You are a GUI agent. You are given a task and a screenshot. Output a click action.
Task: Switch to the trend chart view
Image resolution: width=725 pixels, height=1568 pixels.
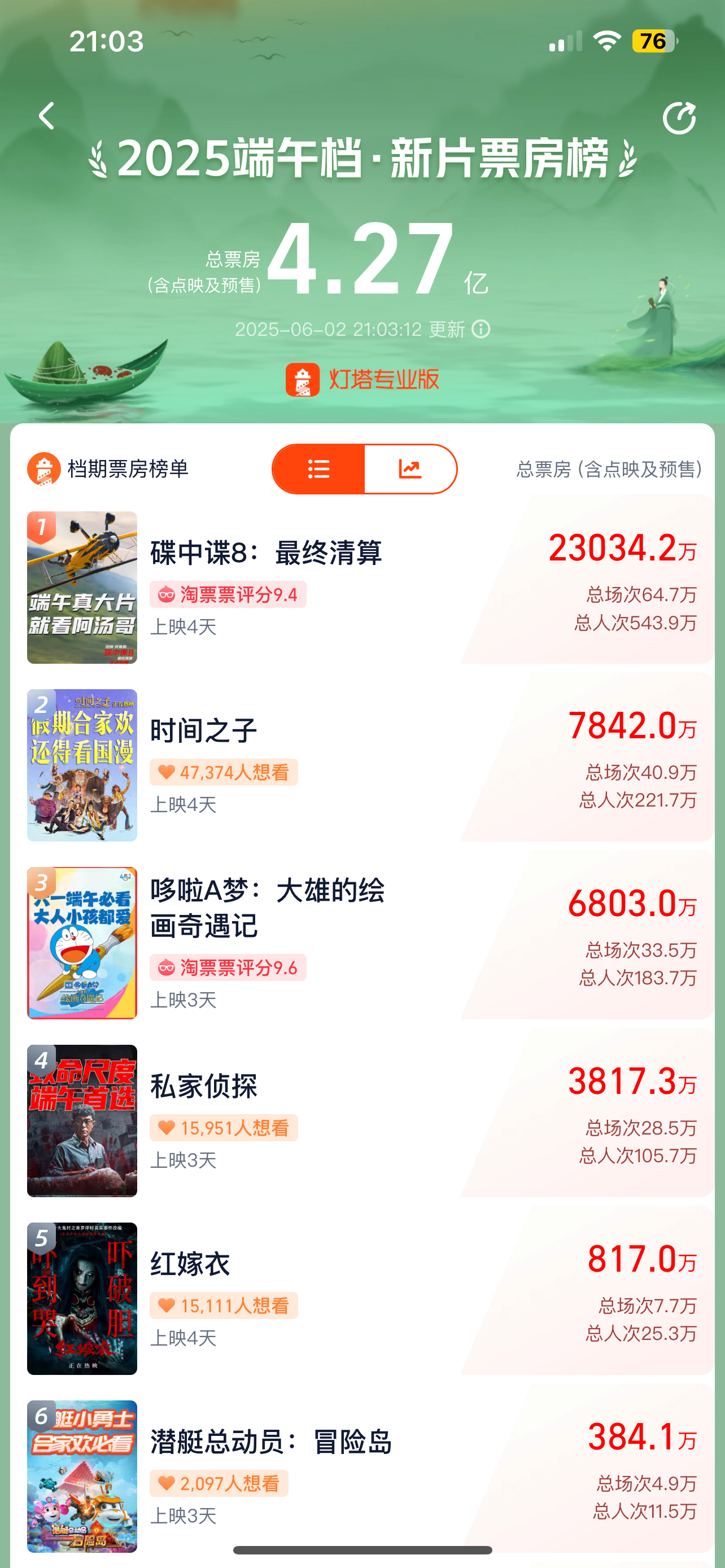click(x=410, y=468)
